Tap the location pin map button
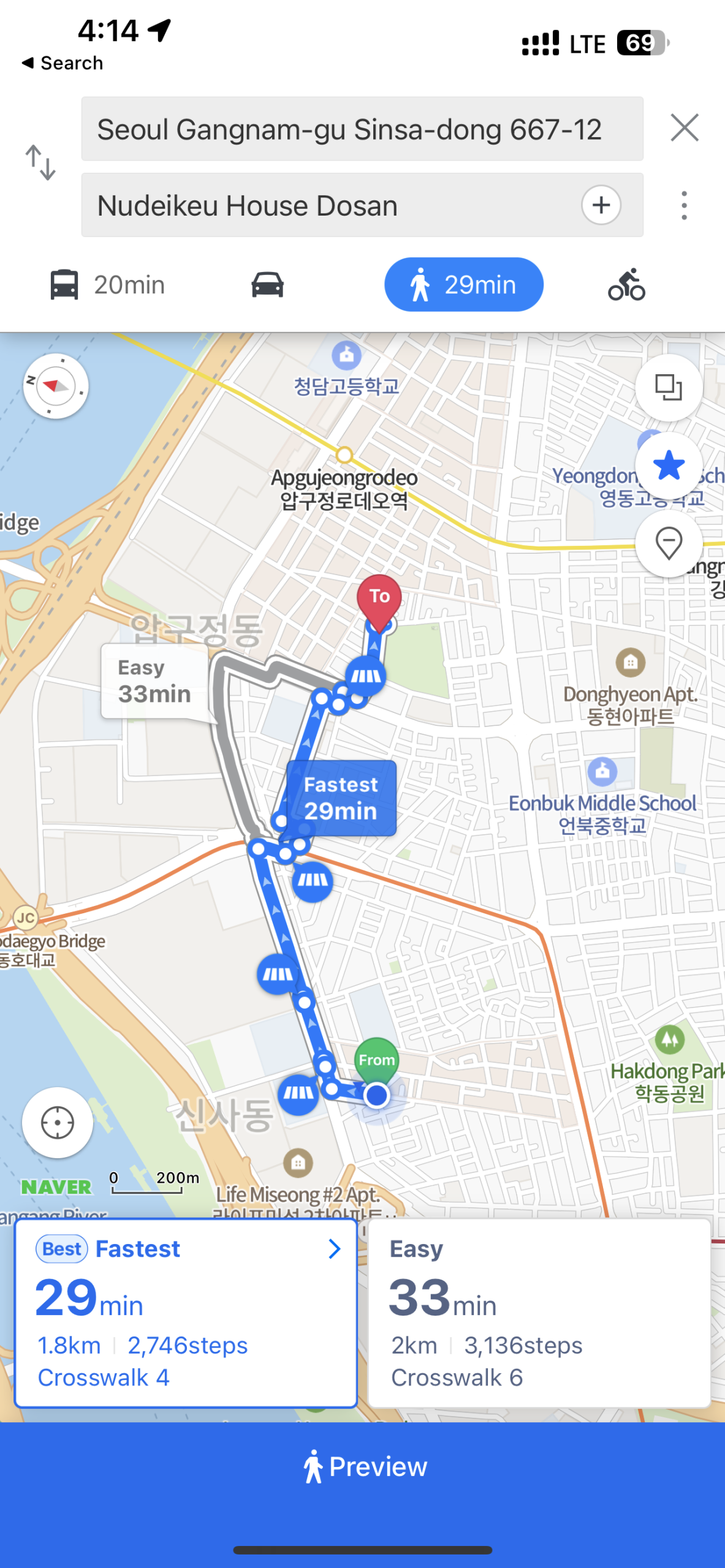This screenshot has width=725, height=1568. [x=668, y=543]
